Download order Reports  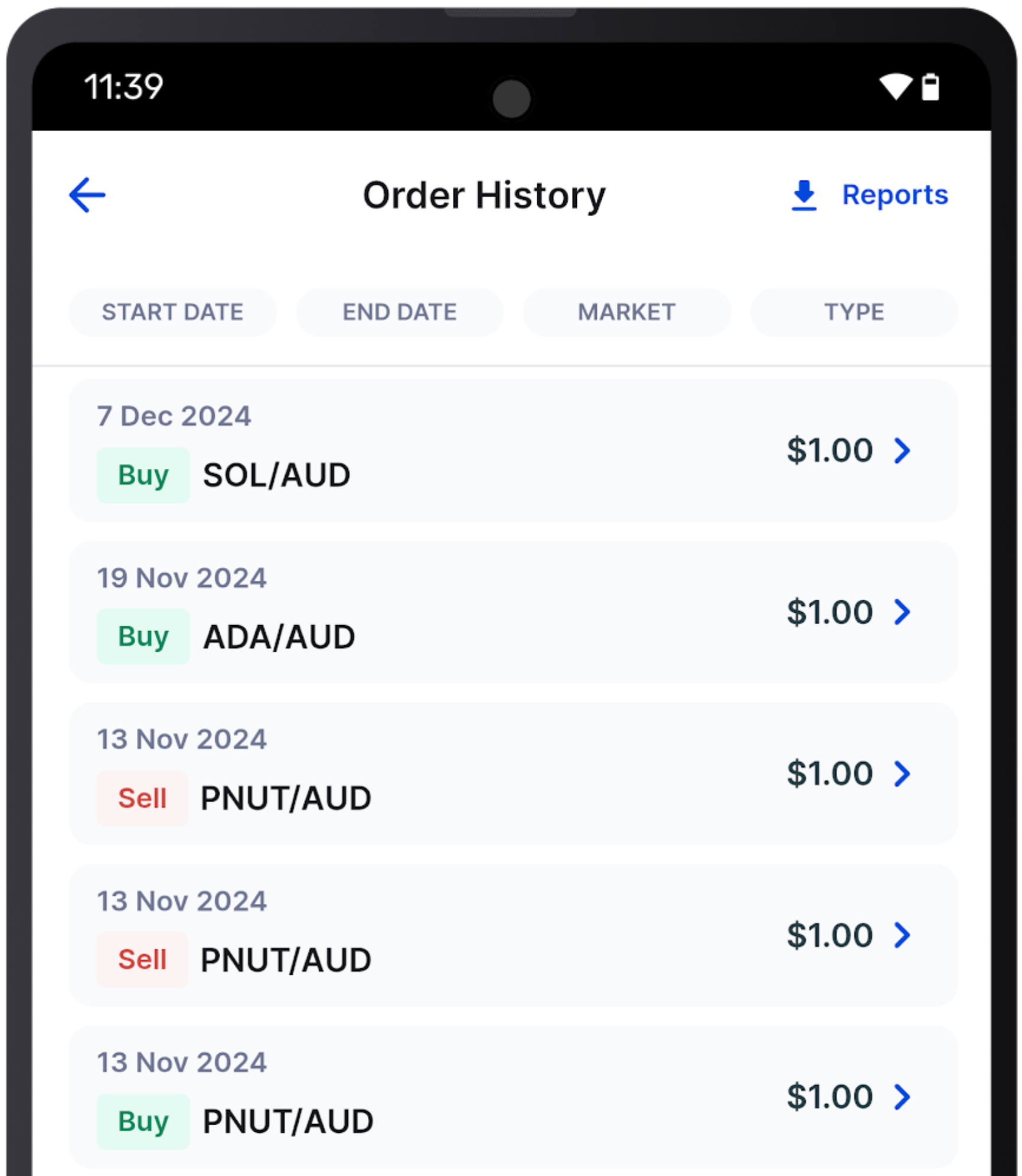(869, 195)
